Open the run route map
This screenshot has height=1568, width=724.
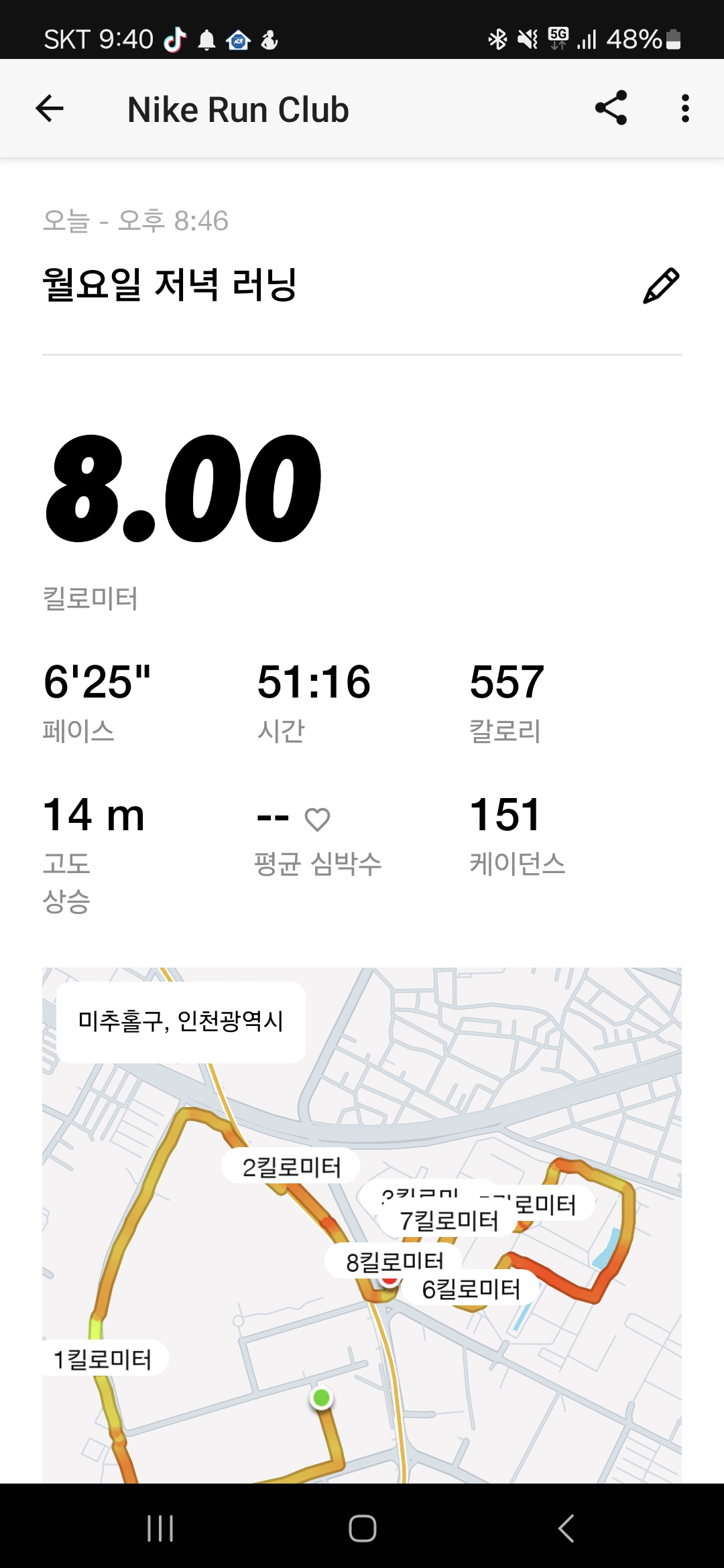point(362,1225)
